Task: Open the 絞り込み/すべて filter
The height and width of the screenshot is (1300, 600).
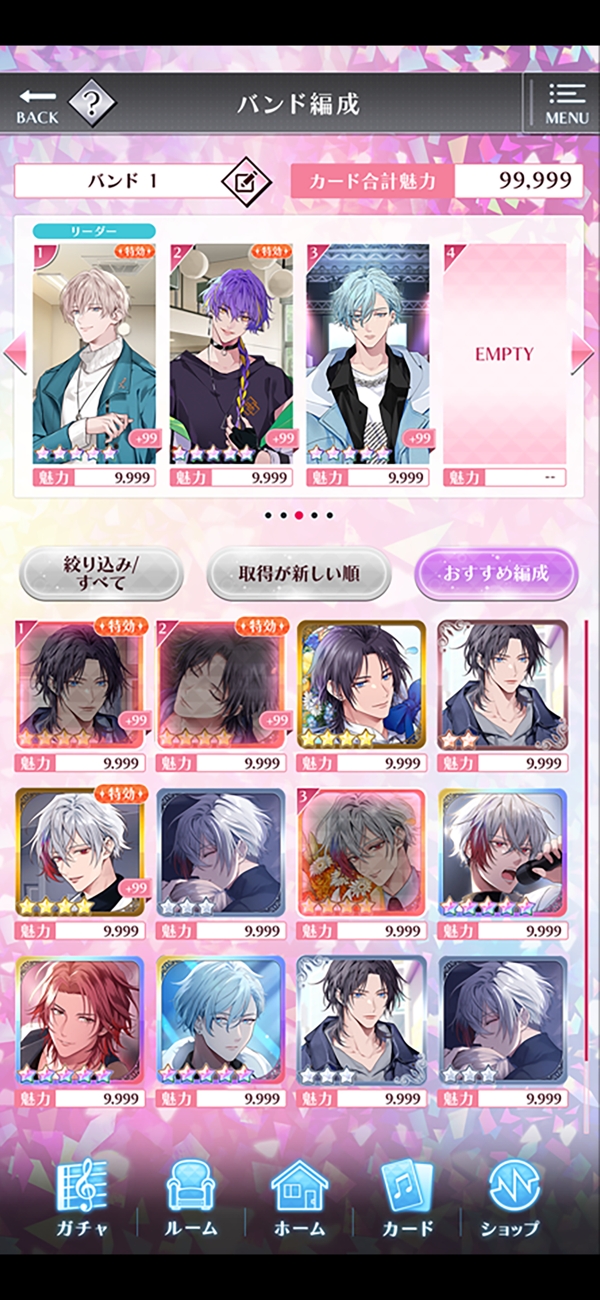Action: point(100,574)
